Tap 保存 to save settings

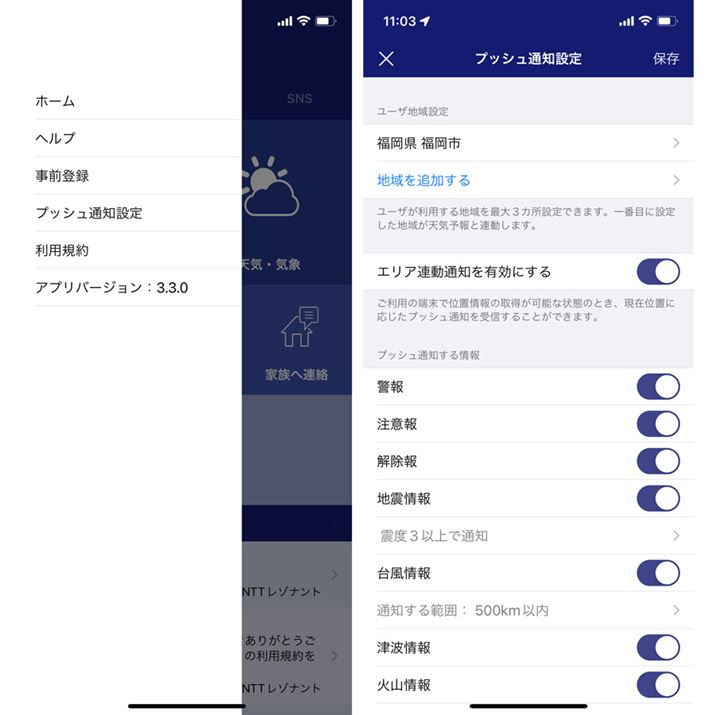coord(666,59)
